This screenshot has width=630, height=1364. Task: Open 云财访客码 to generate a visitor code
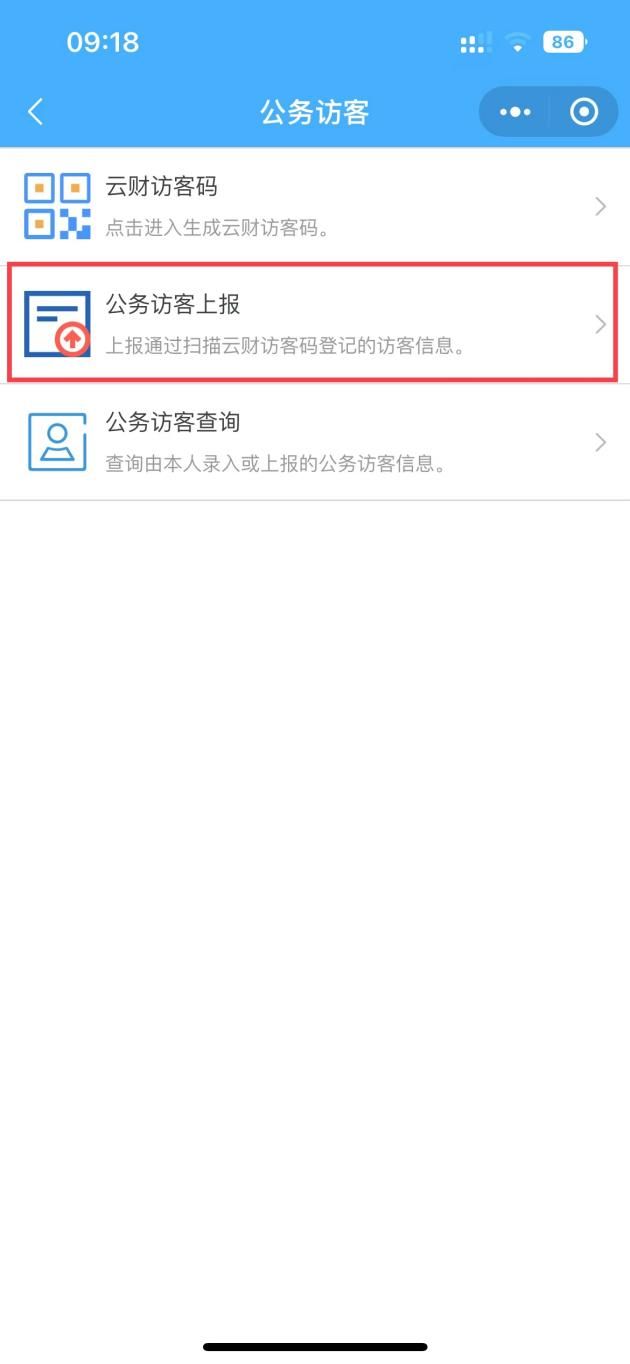[x=314, y=206]
